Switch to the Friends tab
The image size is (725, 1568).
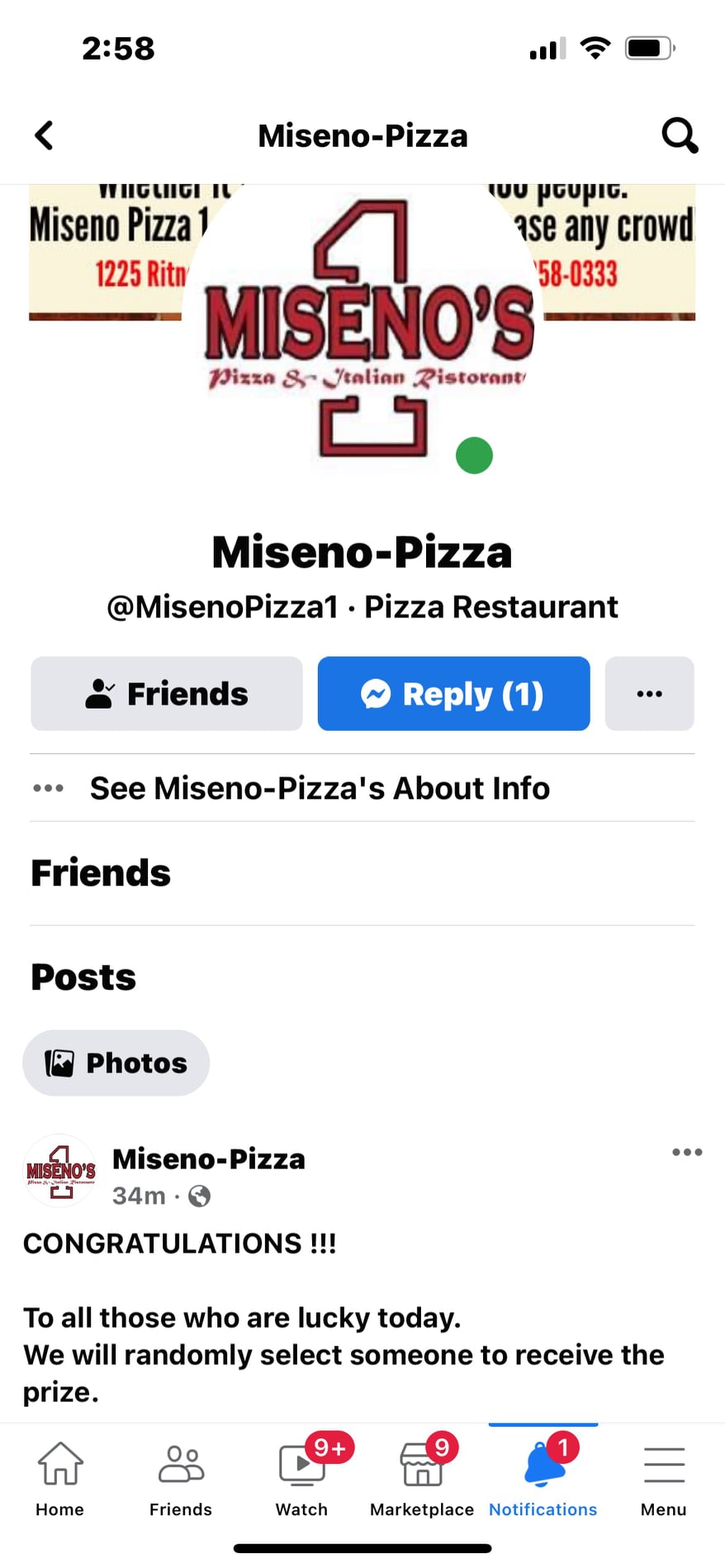[181, 1480]
